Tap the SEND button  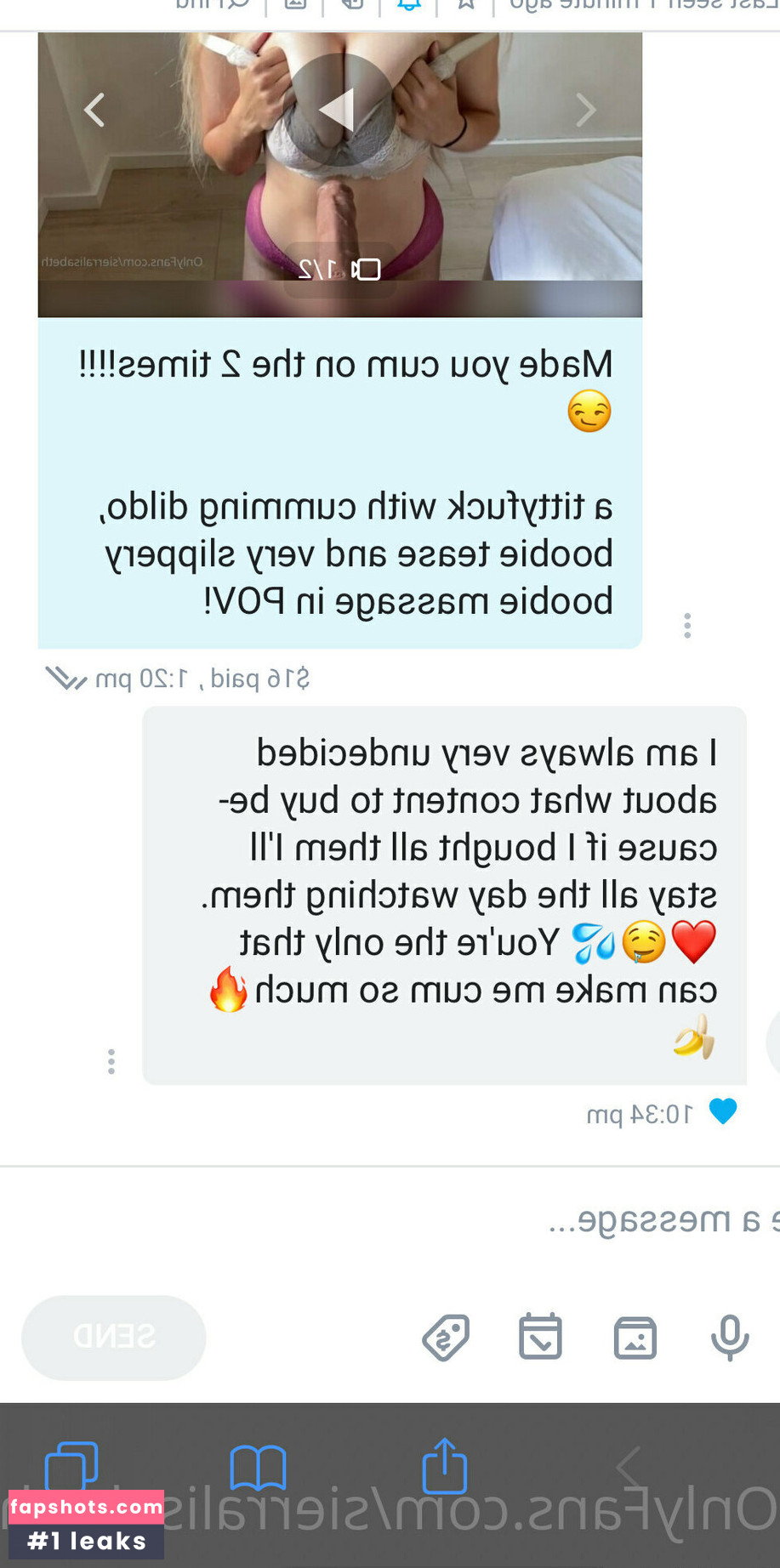pyautogui.click(x=114, y=1337)
